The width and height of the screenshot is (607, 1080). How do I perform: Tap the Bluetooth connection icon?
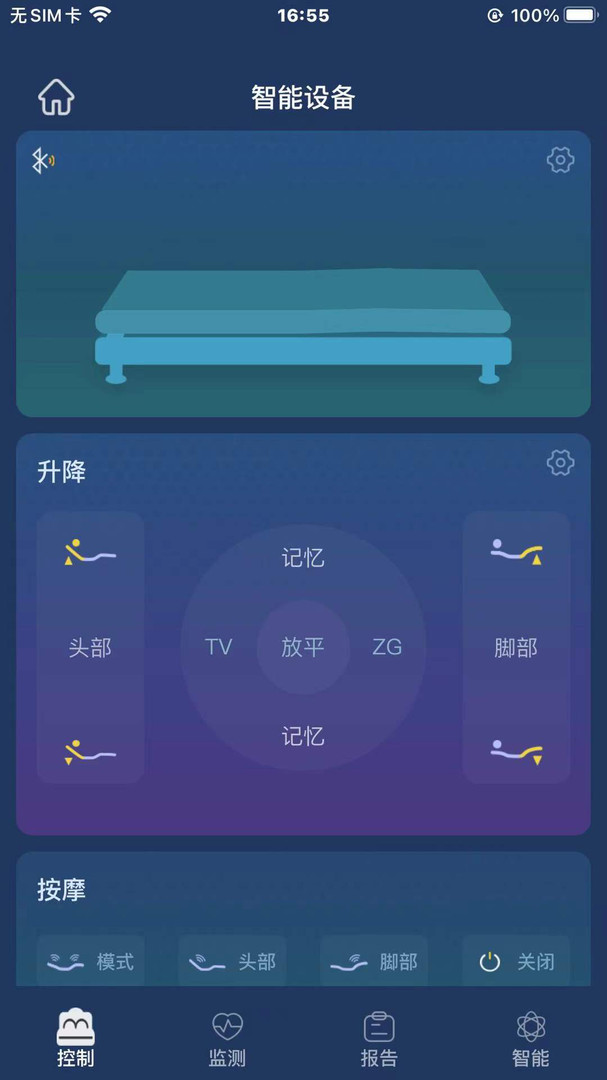42,160
